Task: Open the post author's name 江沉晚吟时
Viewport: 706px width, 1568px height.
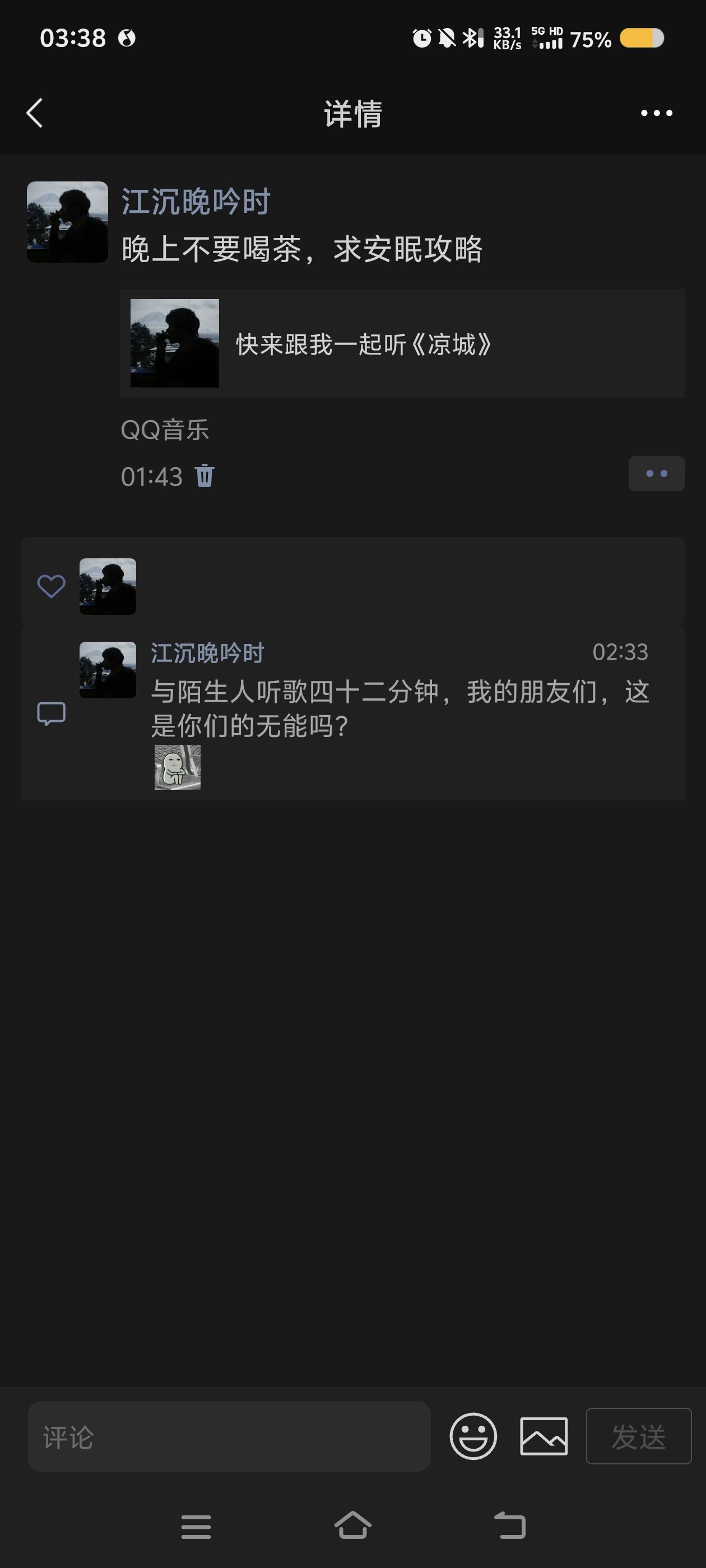Action: (196, 202)
